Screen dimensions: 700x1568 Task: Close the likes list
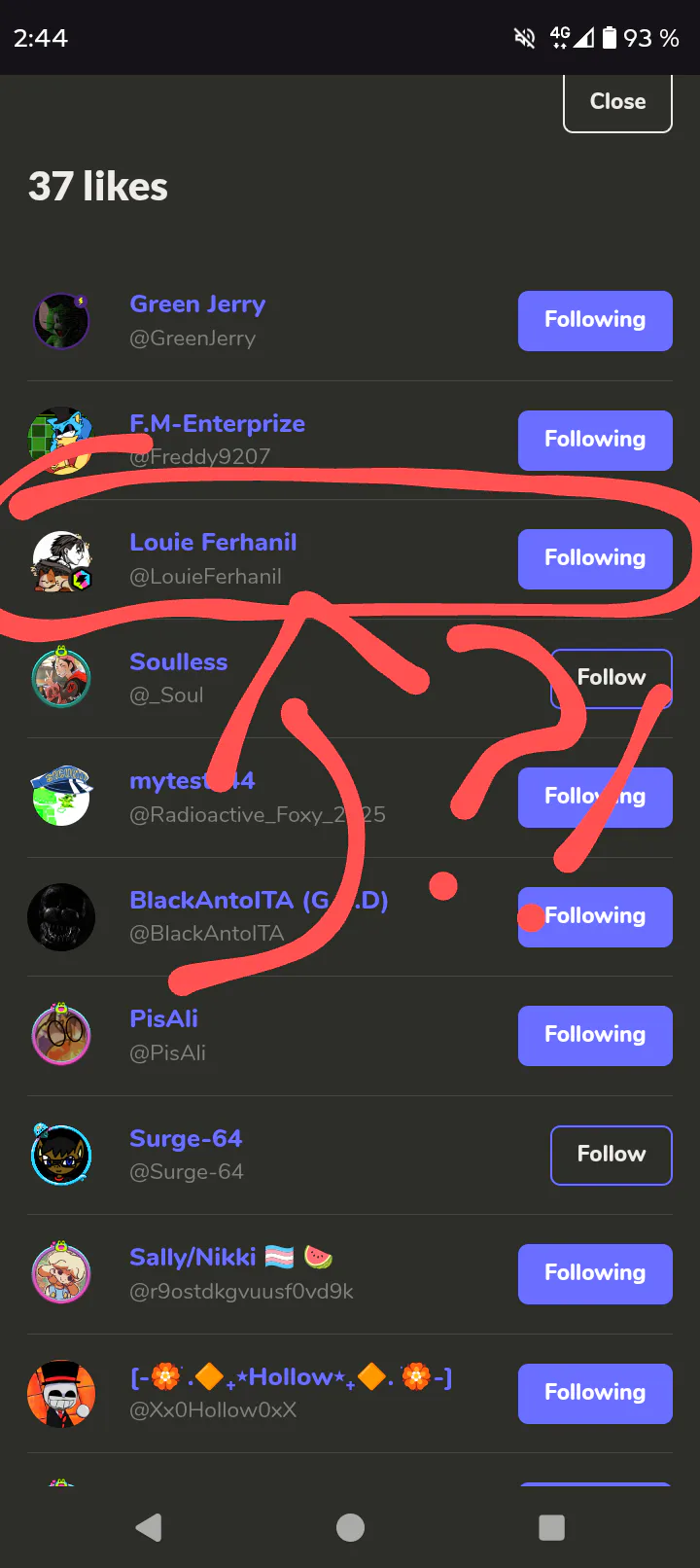pyautogui.click(x=617, y=102)
